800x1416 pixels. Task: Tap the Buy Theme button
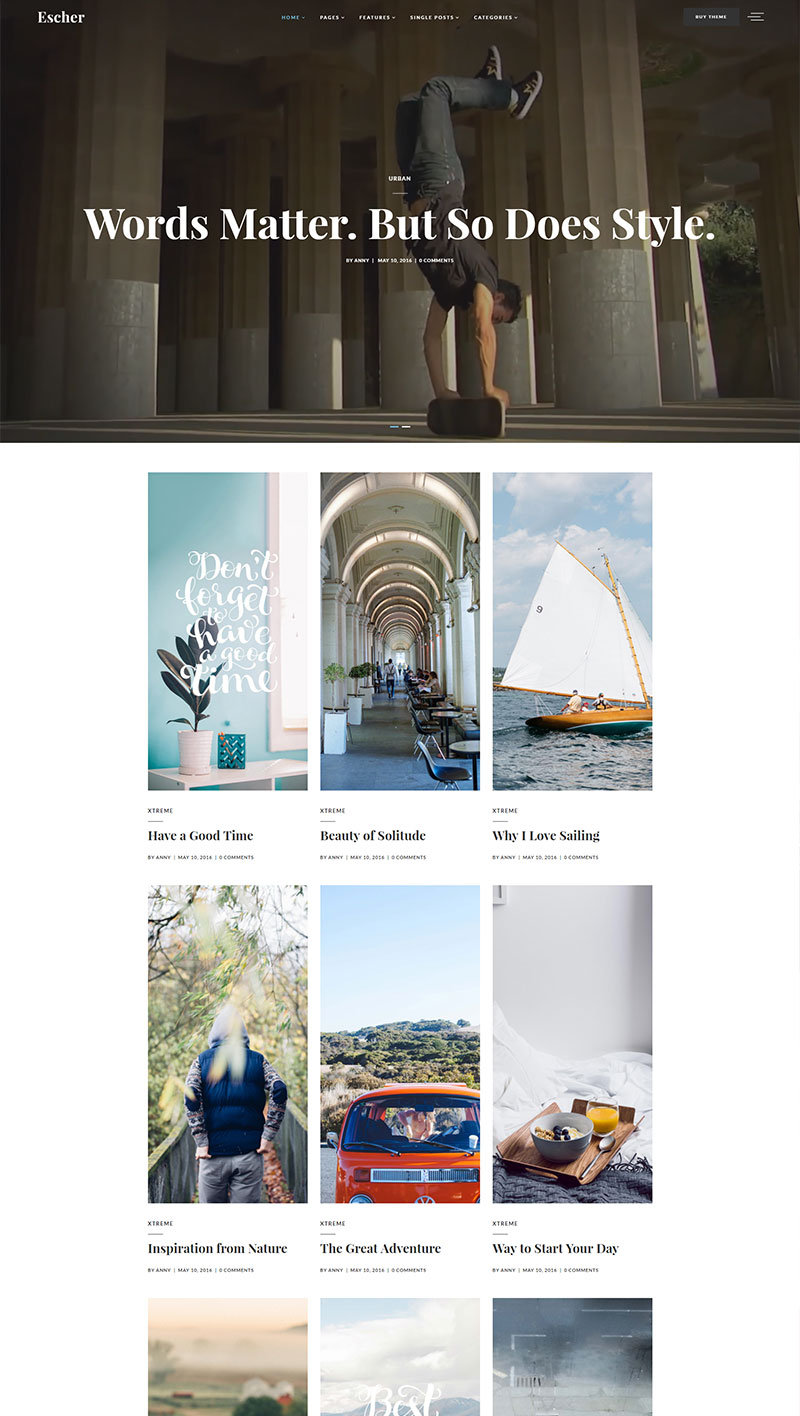coord(711,17)
